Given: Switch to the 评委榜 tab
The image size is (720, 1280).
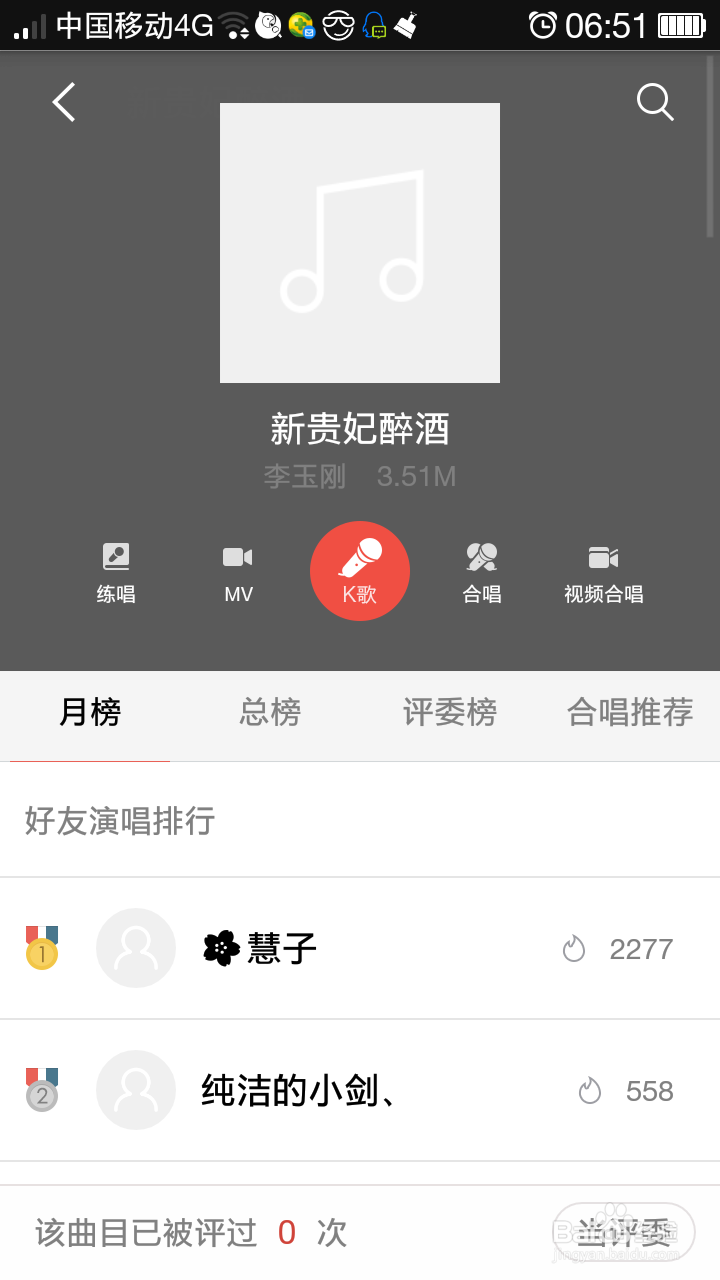Looking at the screenshot, I should (450, 712).
